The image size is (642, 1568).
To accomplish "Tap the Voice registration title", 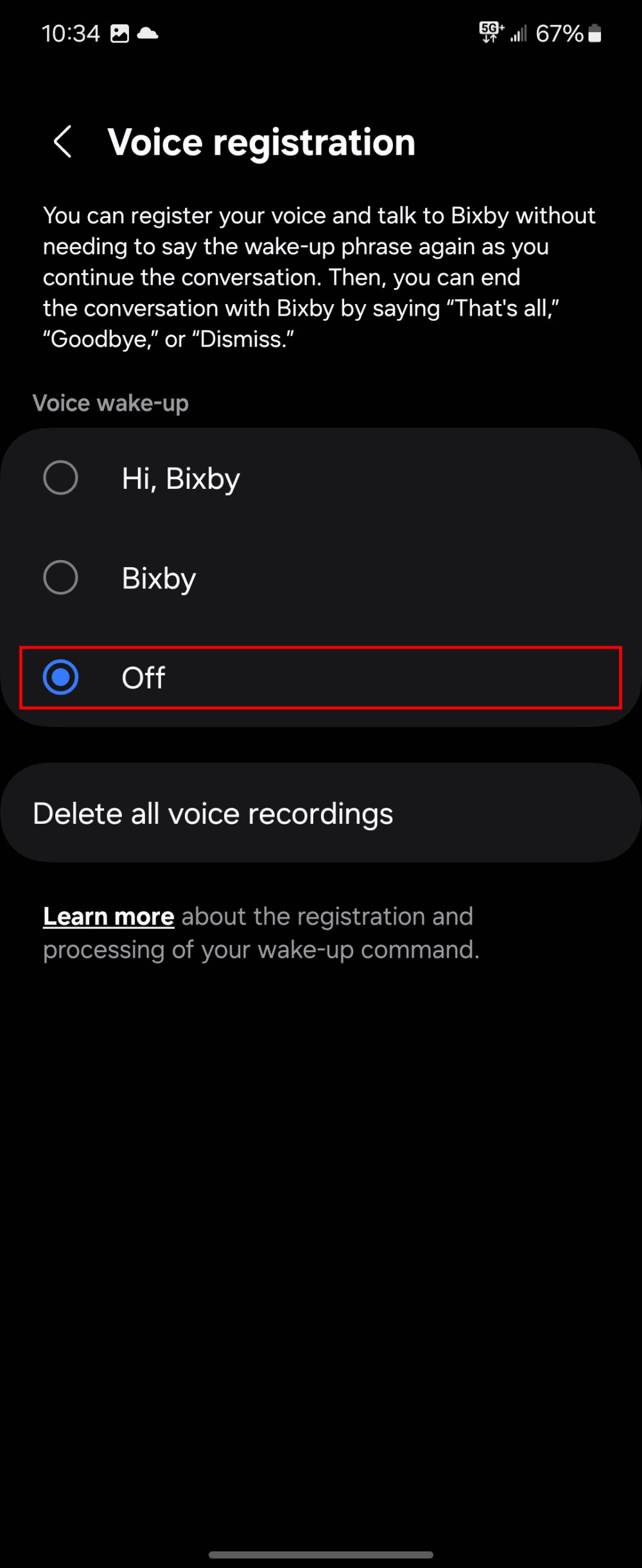I will 261,142.
